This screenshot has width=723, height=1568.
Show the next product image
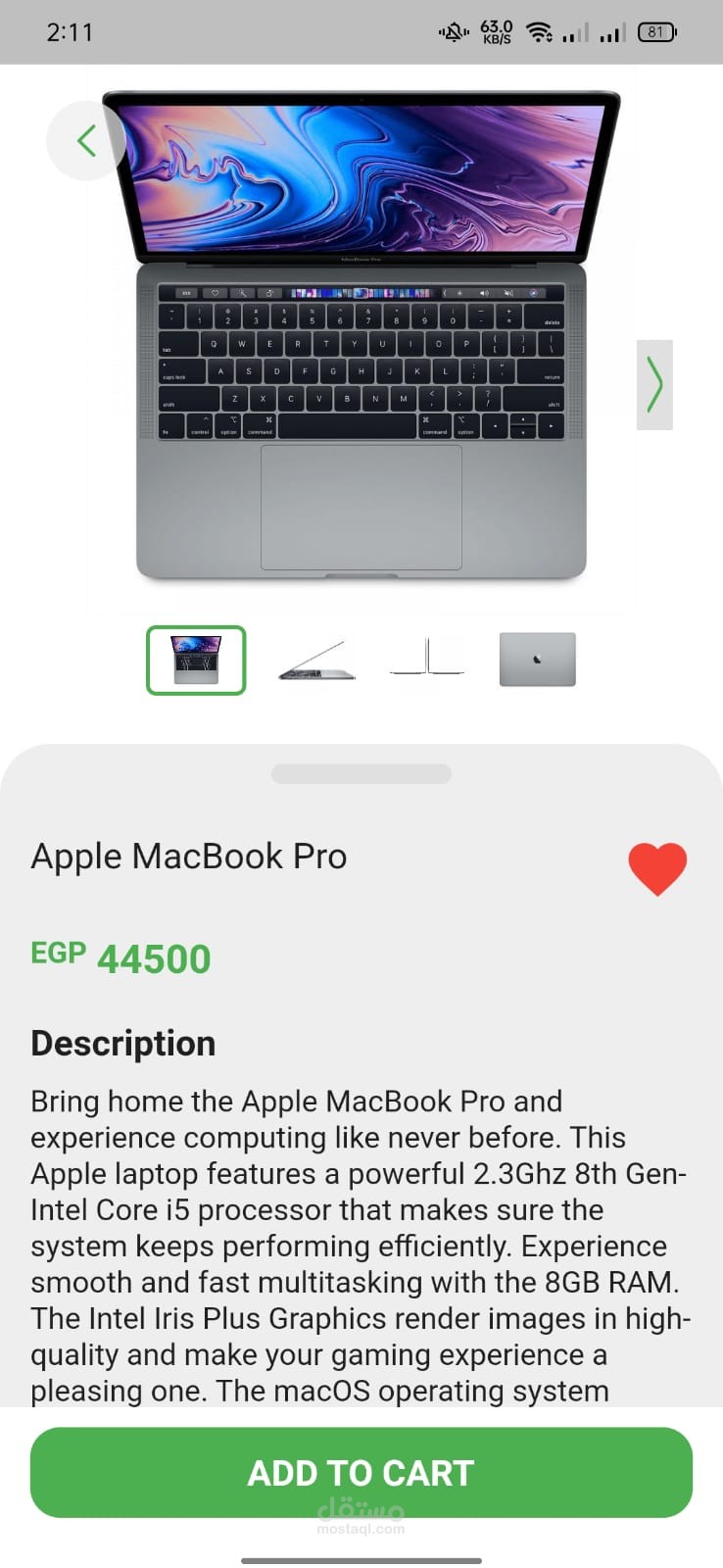tap(654, 384)
